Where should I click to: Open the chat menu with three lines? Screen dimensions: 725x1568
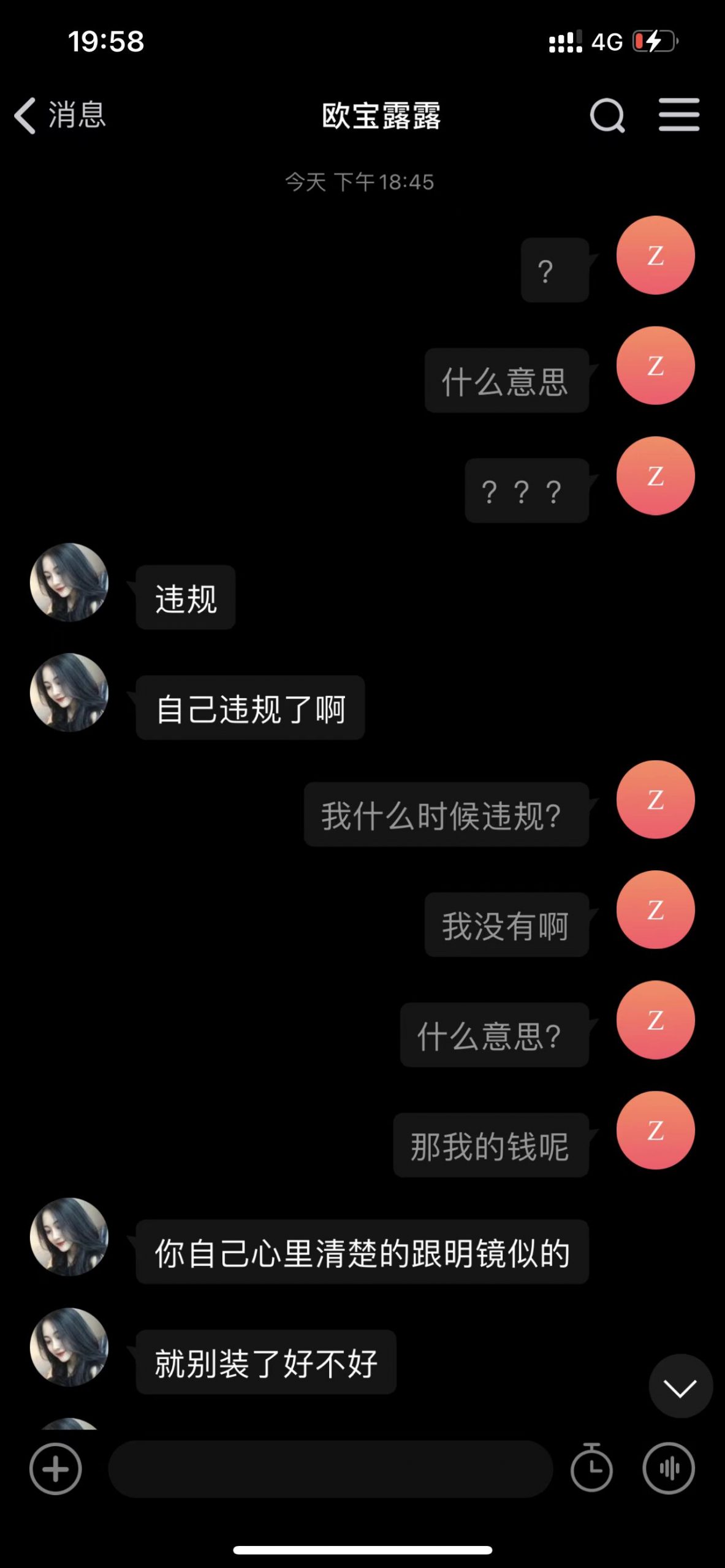679,115
